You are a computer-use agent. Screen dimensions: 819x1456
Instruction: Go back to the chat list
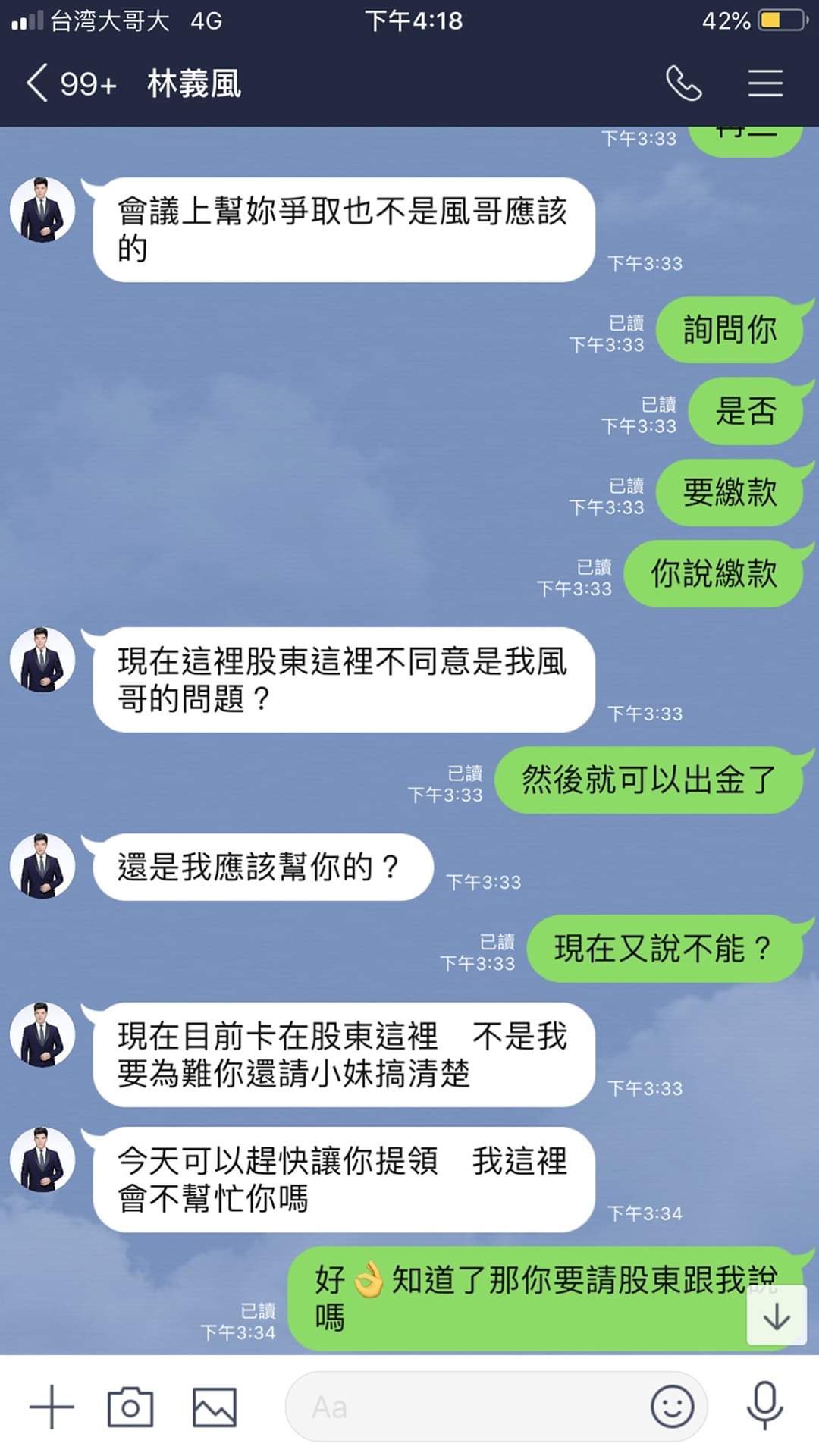[x=38, y=83]
